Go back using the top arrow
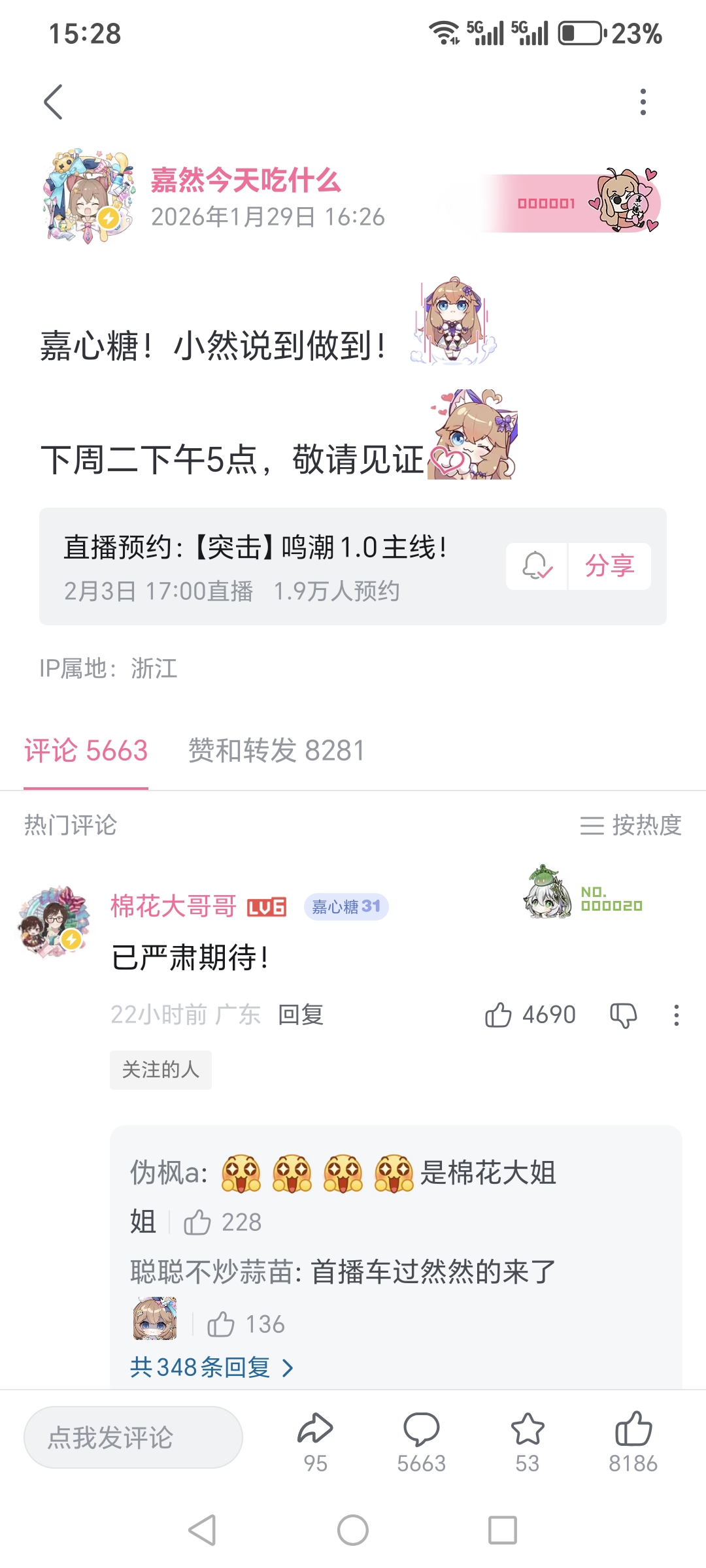Image resolution: width=706 pixels, height=1568 pixels. [x=53, y=102]
